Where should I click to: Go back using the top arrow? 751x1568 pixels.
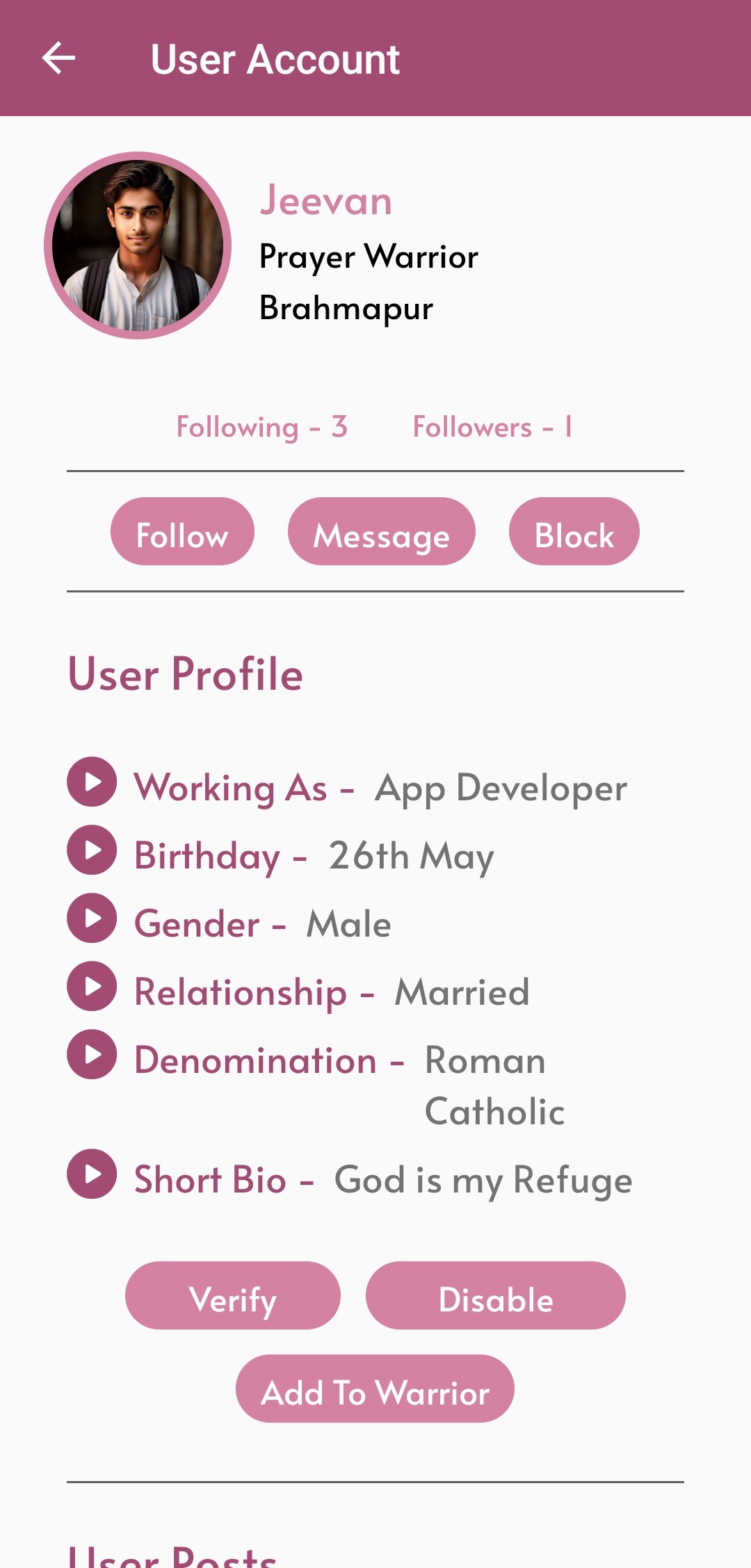tap(58, 58)
